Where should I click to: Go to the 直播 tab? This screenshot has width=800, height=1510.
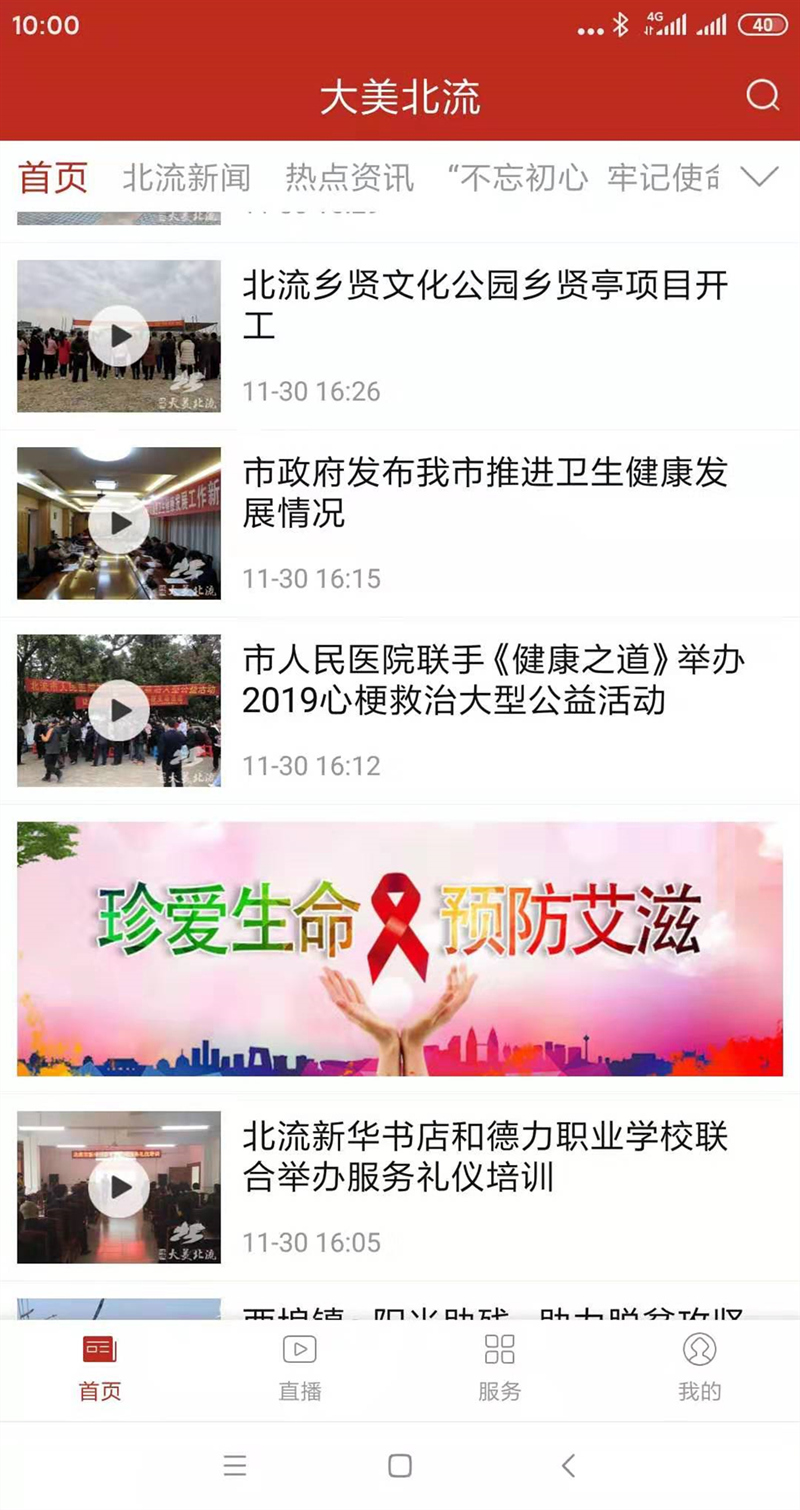coord(299,1367)
